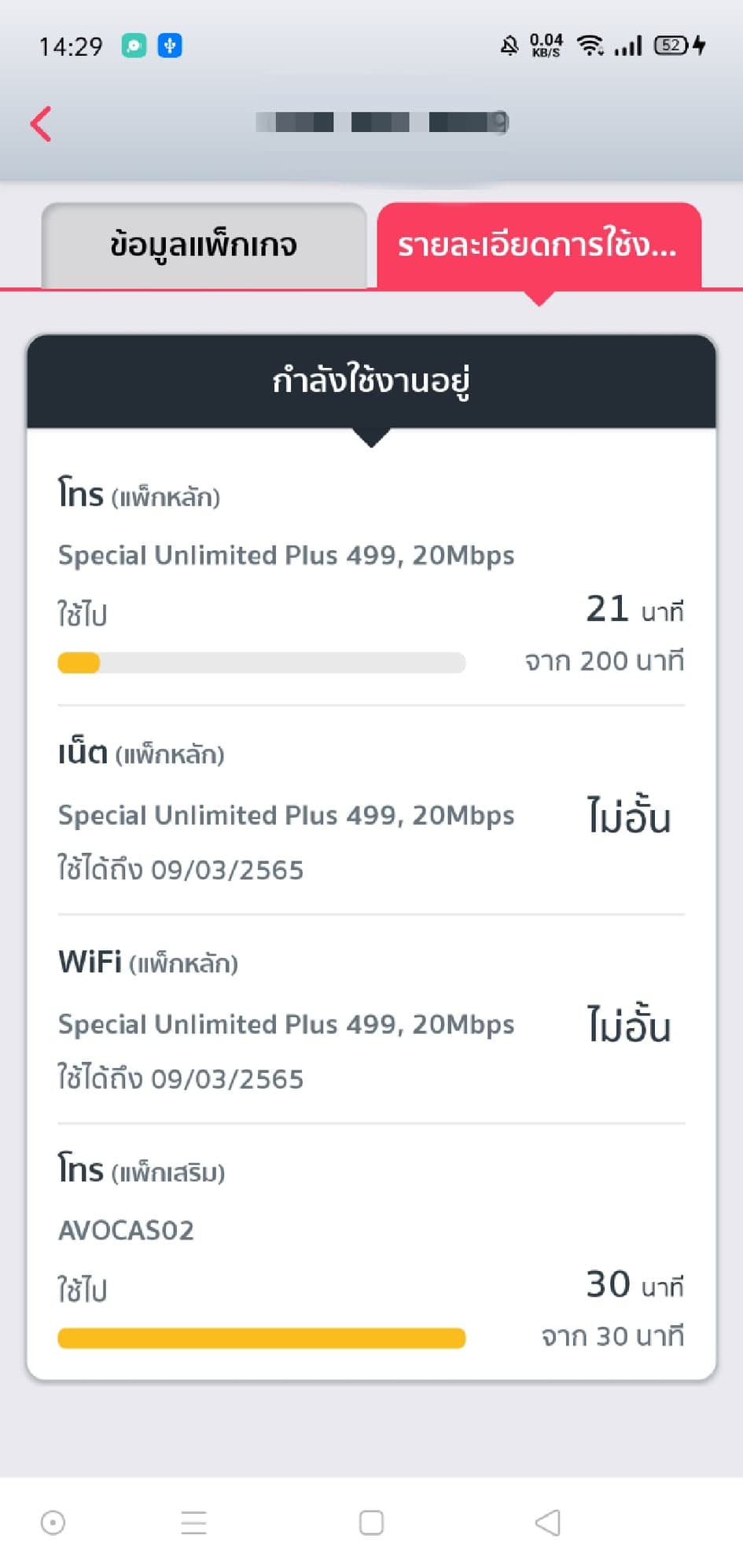Switch to the ข้อมูลแพ็กเกจ tab
The width and height of the screenshot is (743, 1568).
204,245
